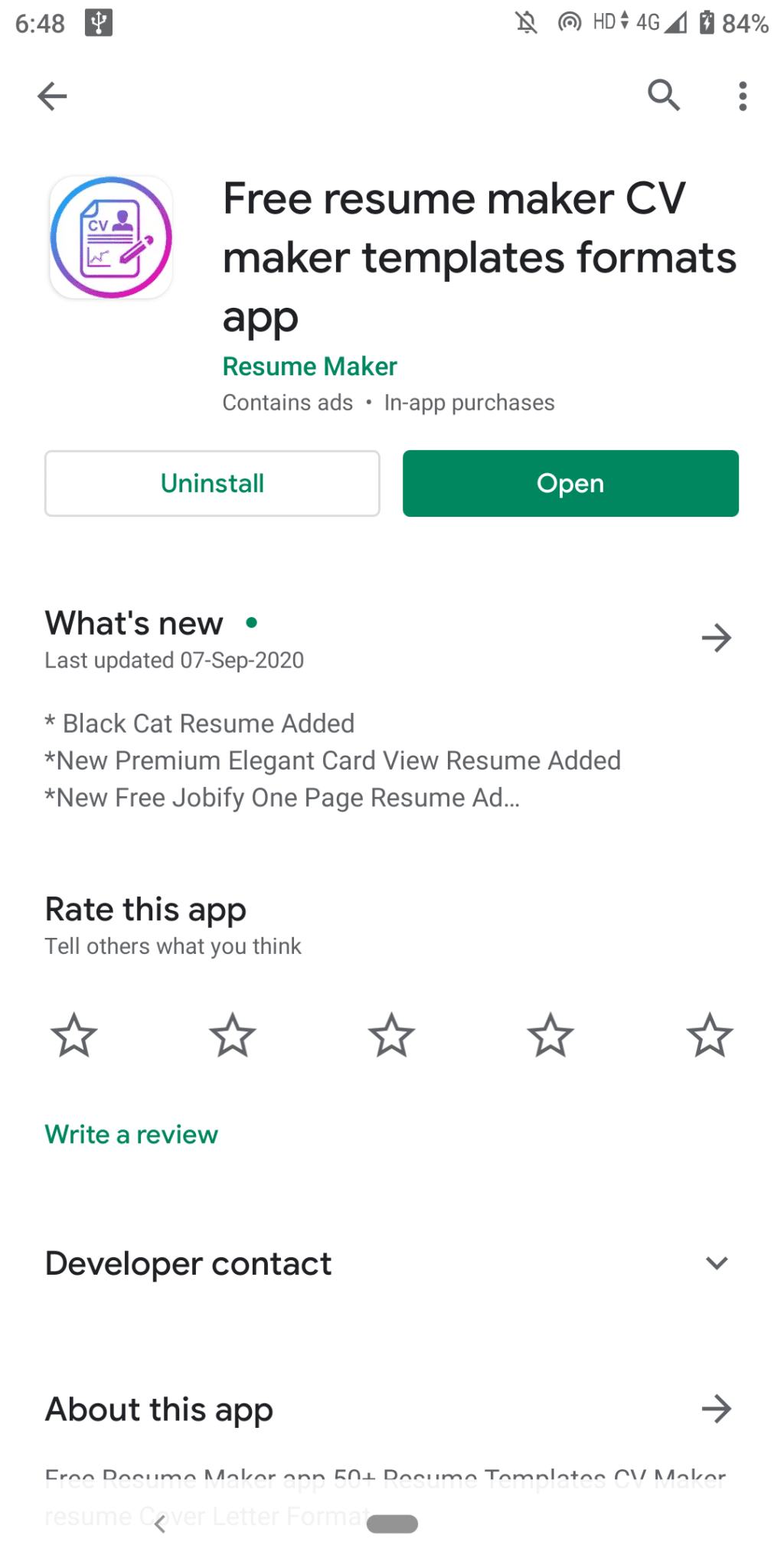Open the three-dot overflow menu
Image resolution: width=784 pixels, height=1568 pixels.
[x=742, y=95]
